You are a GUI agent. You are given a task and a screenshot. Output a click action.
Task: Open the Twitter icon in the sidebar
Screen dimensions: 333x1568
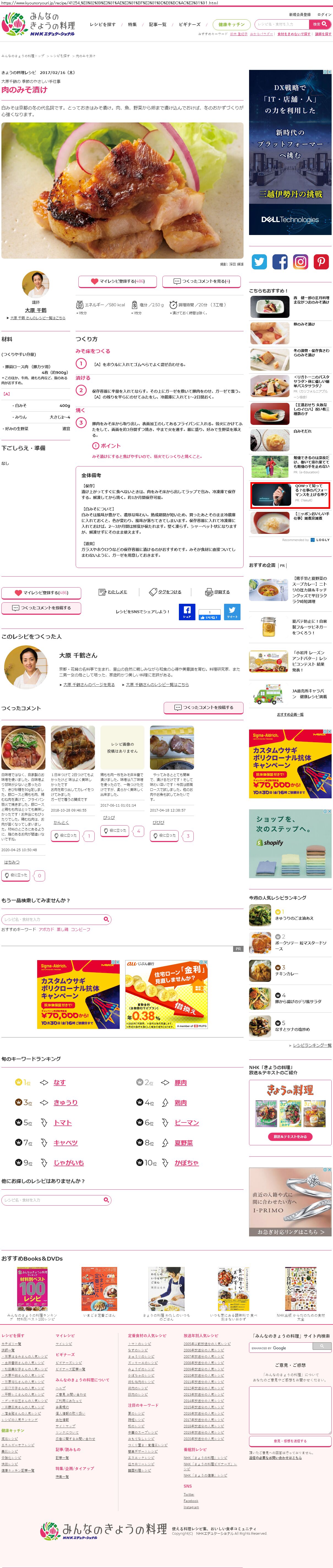[259, 262]
